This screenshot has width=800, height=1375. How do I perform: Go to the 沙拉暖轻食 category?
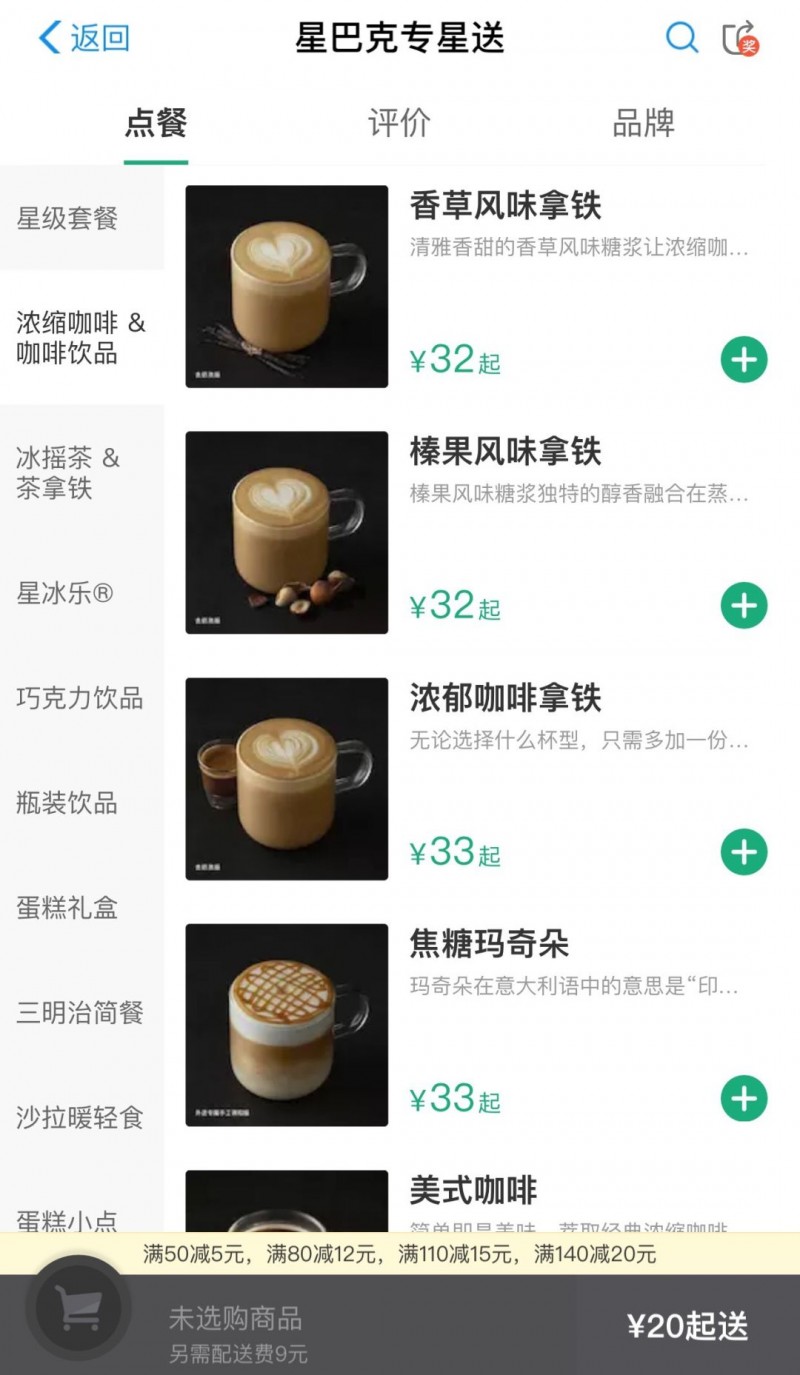pyautogui.click(x=80, y=1118)
